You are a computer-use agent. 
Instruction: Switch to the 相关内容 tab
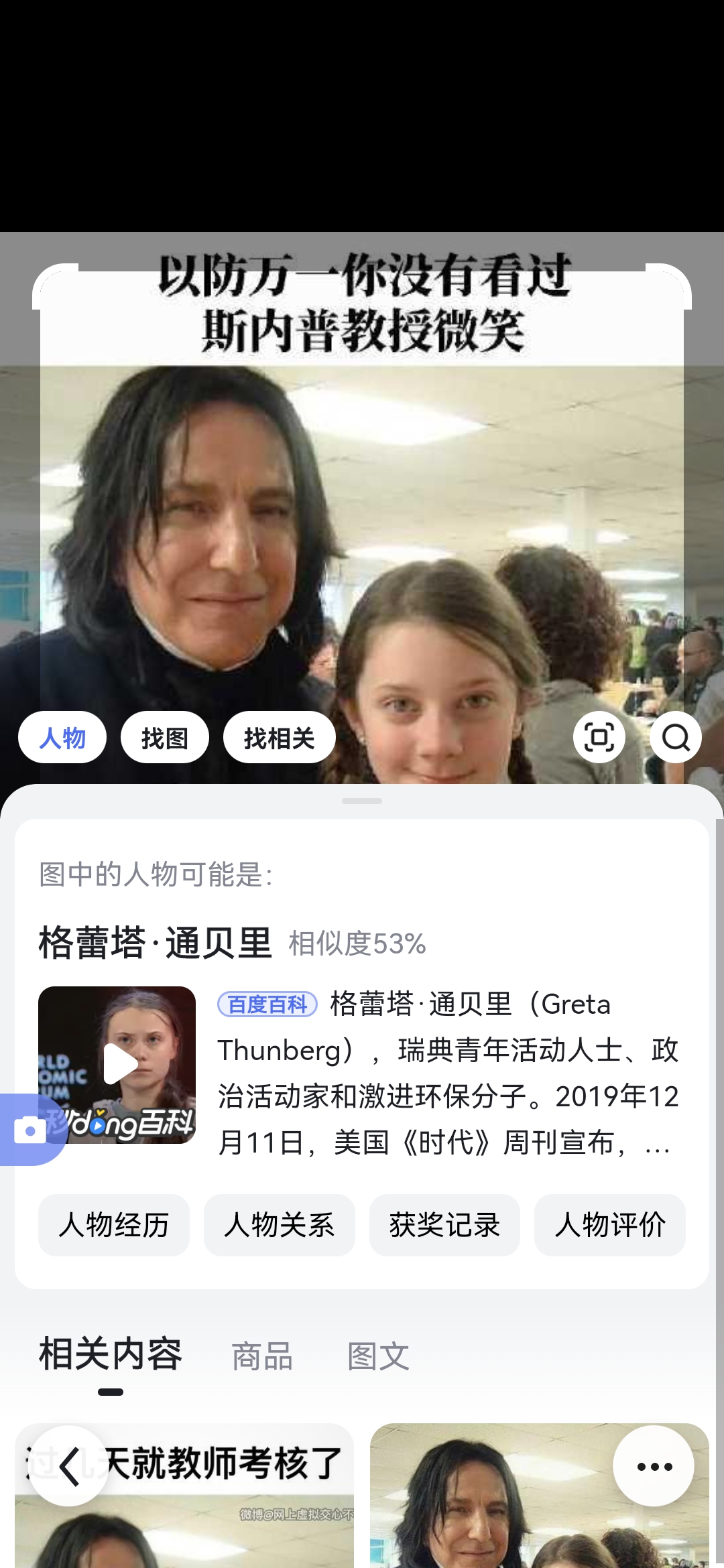pos(111,1355)
